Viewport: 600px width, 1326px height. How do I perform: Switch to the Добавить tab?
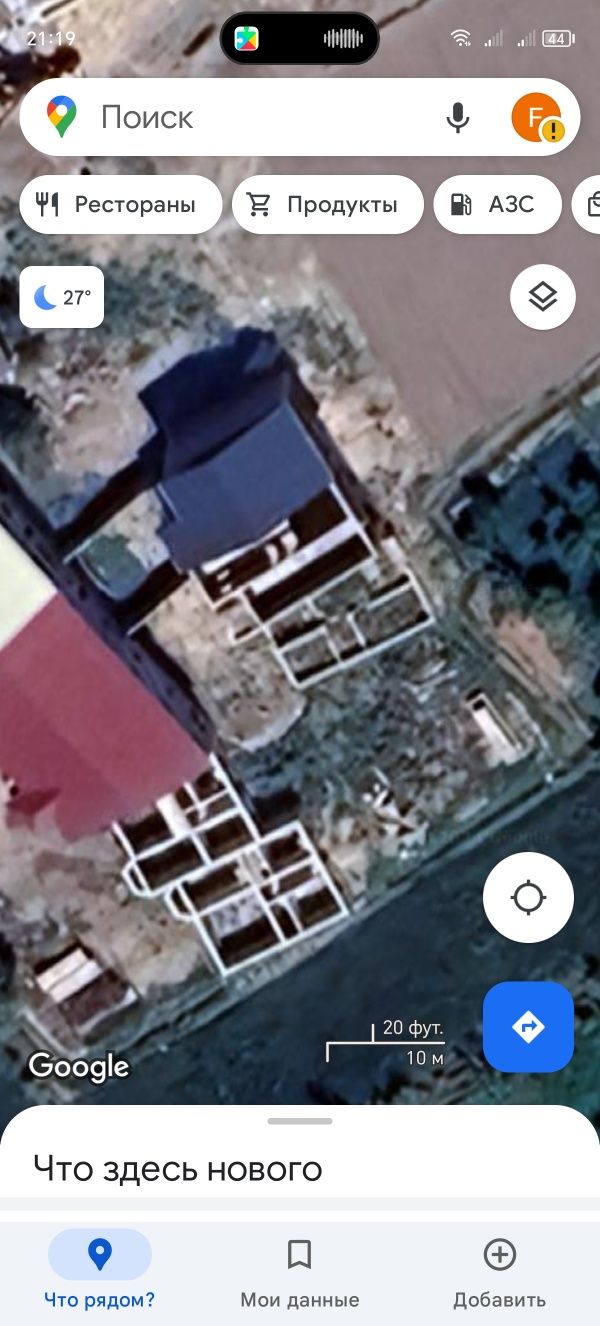point(499,1272)
